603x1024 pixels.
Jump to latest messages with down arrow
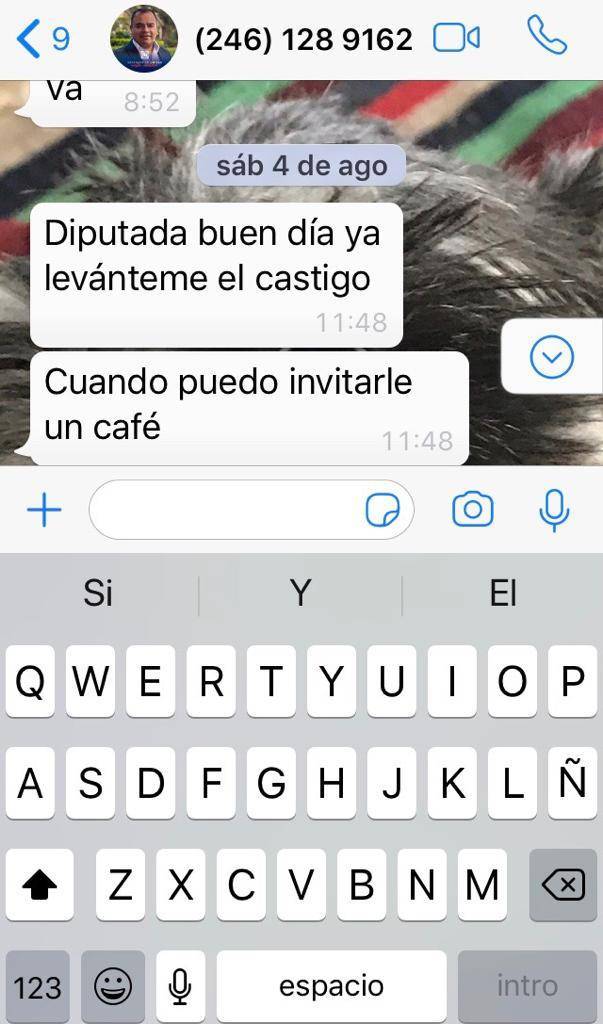(x=552, y=357)
